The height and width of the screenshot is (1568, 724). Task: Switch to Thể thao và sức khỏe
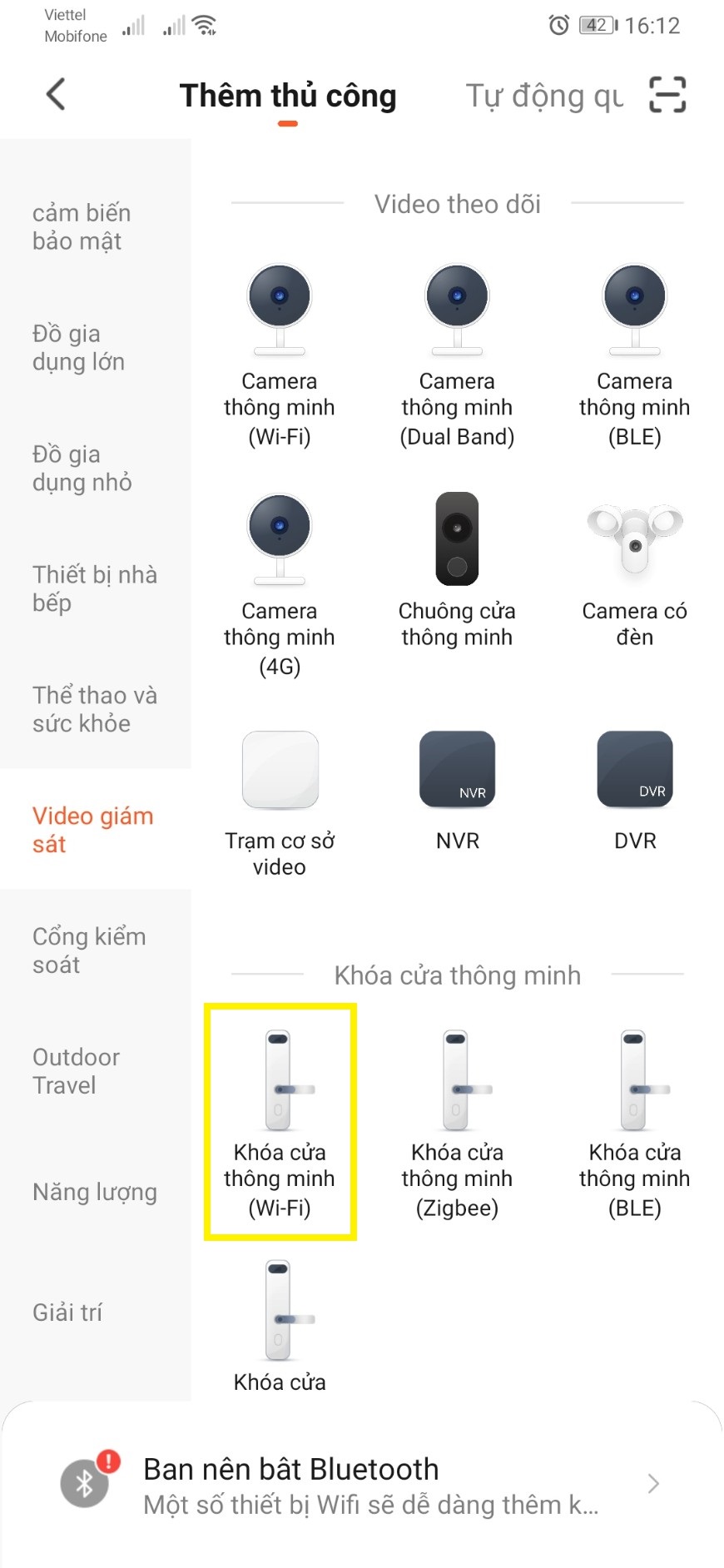94,708
